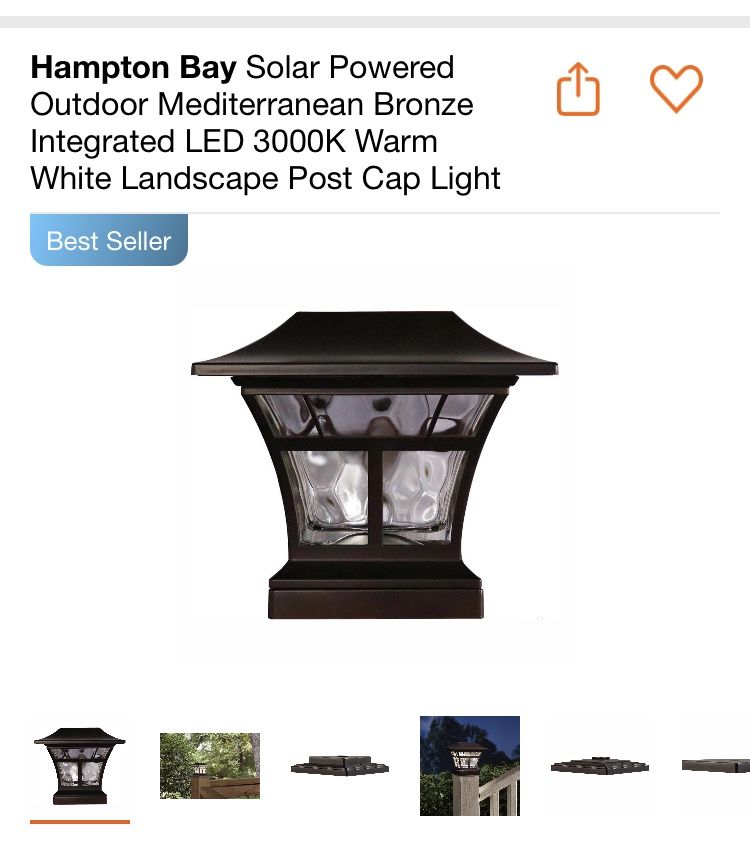Open the nighttime post light thumbnail
750x846 pixels.
pyautogui.click(x=468, y=763)
